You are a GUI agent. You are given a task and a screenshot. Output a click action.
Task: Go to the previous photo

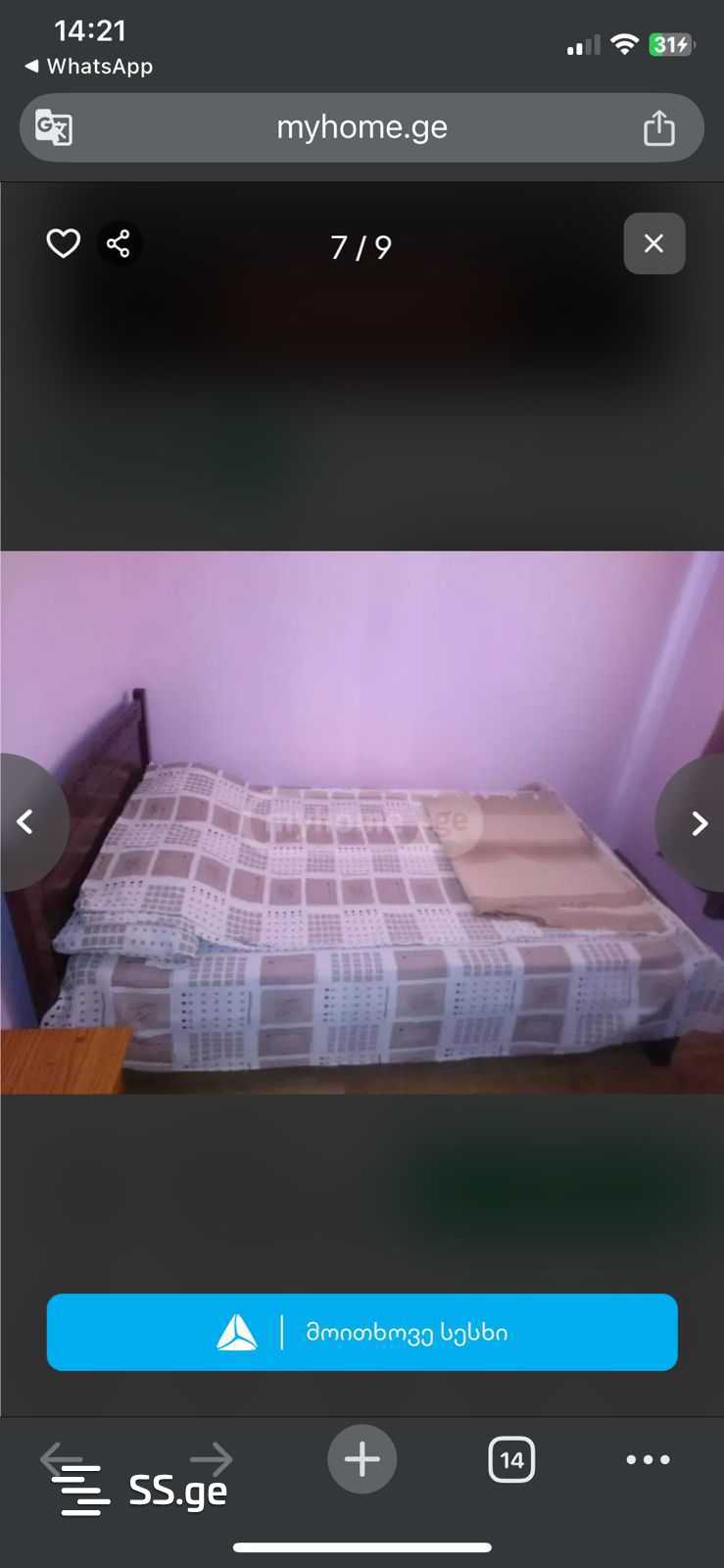pos(26,822)
